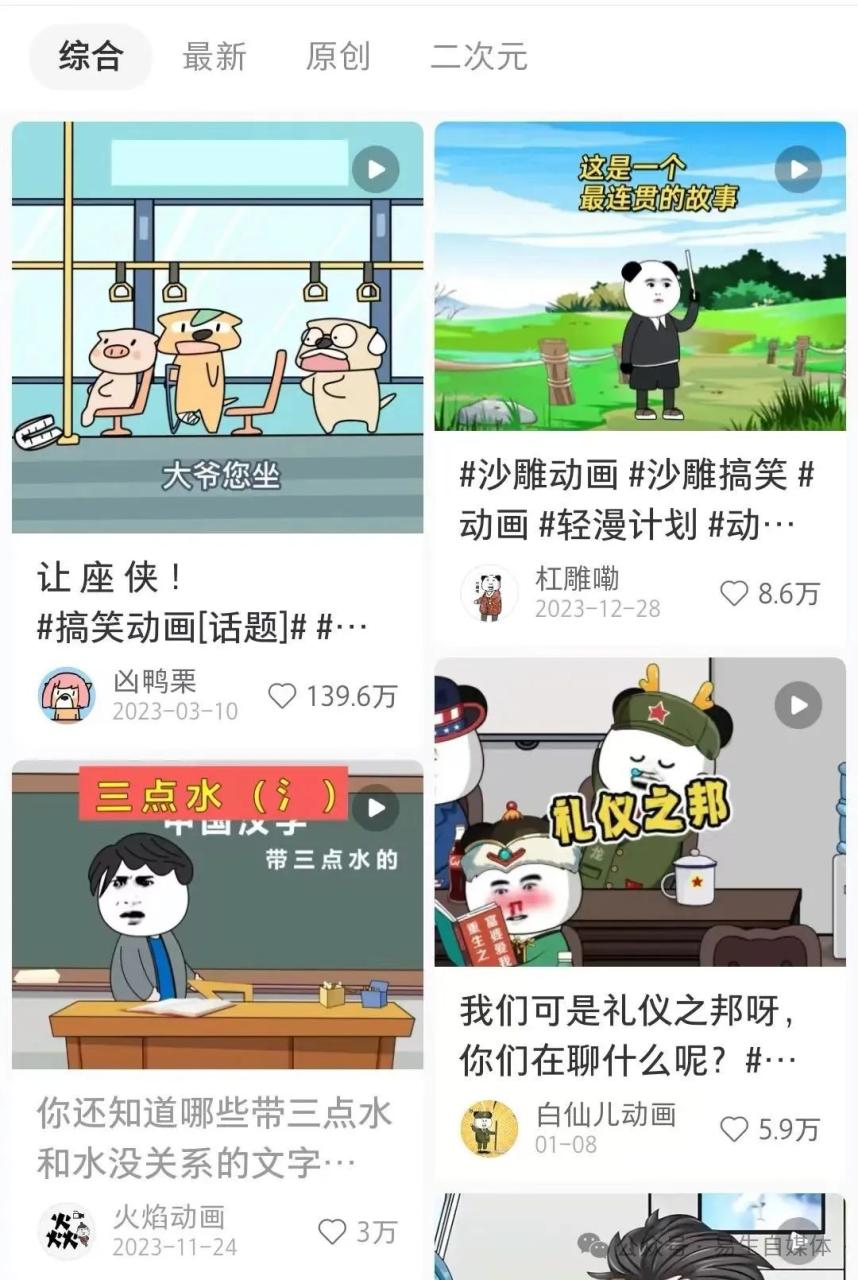The image size is (858, 1280).
Task: Select the 原创 tab
Action: click(337, 57)
